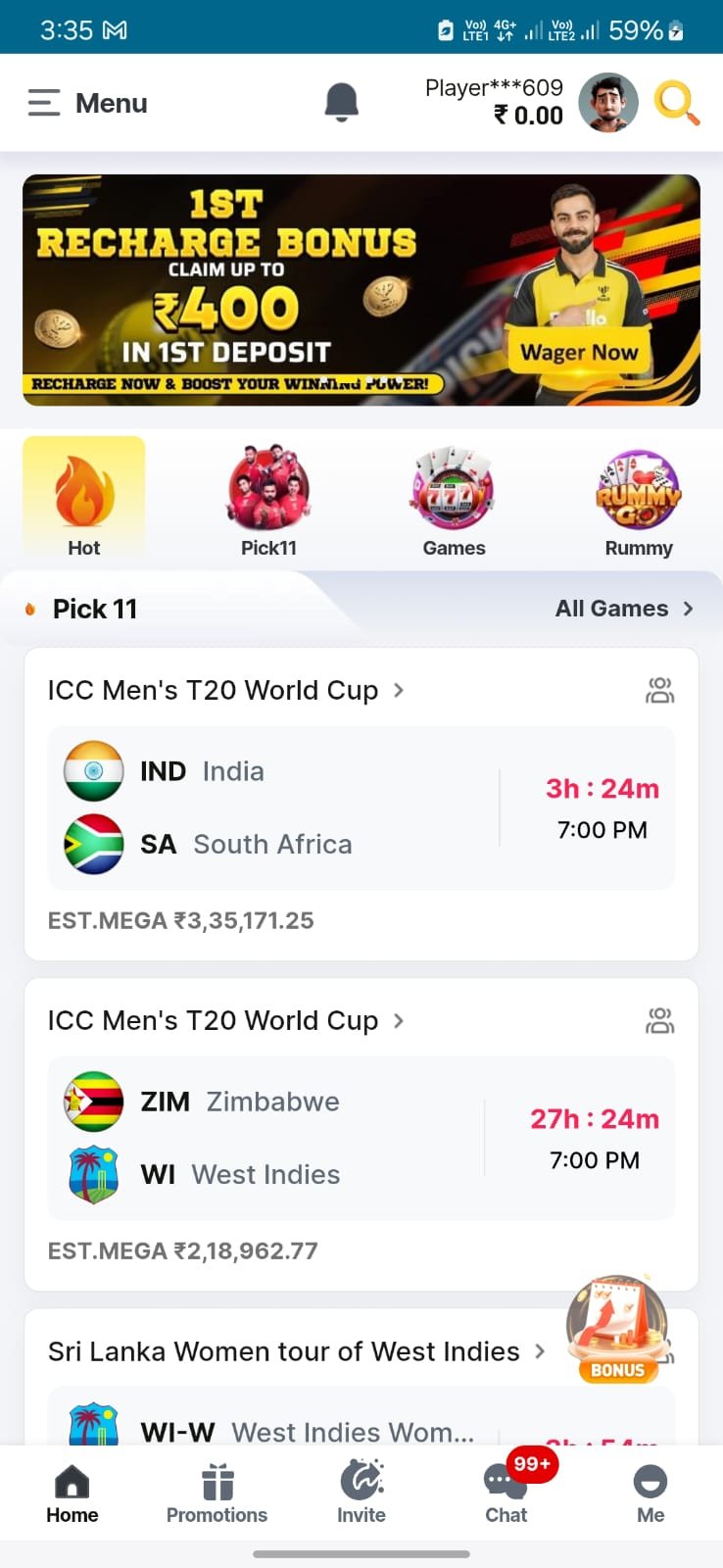Open the Chat tab

click(x=506, y=1494)
